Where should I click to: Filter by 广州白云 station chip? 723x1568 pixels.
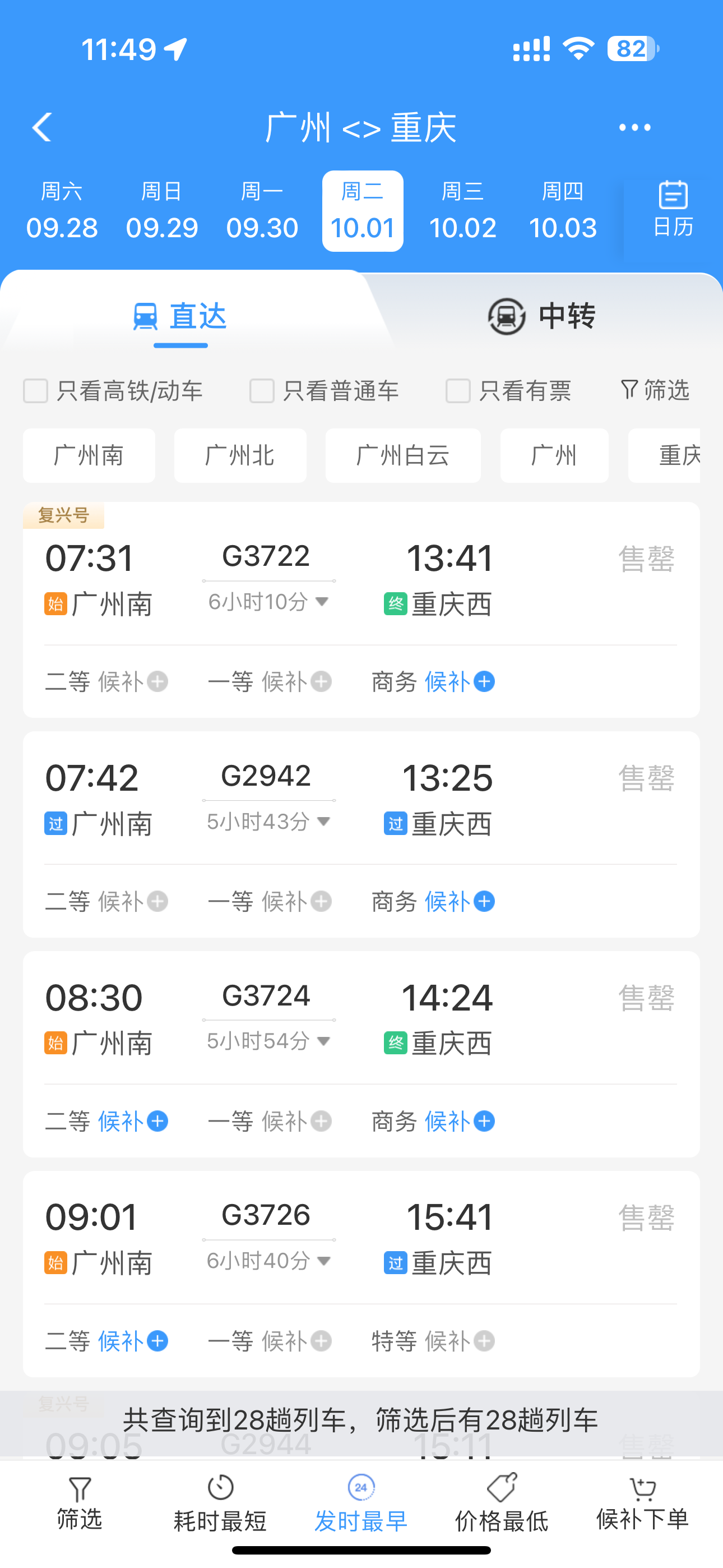[x=403, y=455]
